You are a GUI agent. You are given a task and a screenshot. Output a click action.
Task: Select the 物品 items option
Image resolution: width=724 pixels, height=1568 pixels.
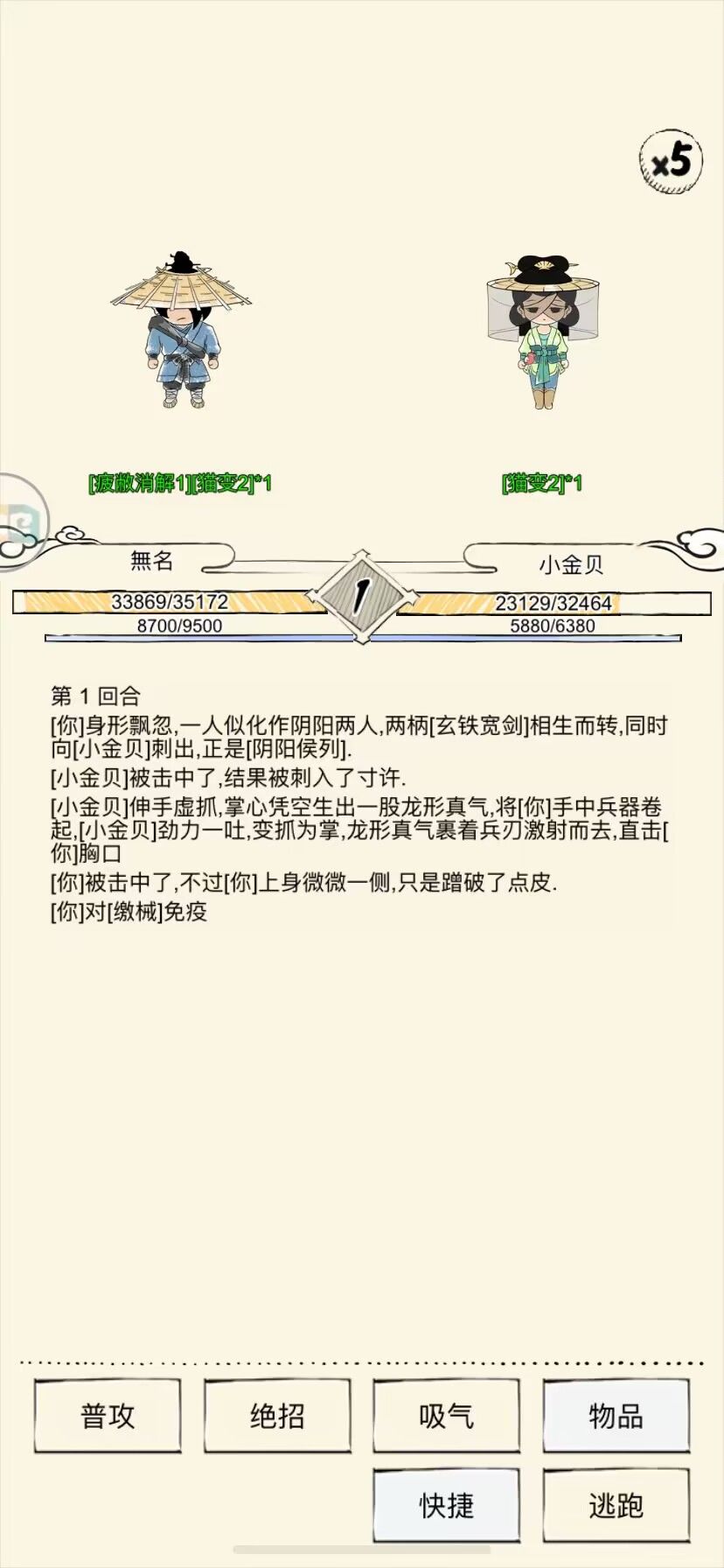(x=616, y=1416)
